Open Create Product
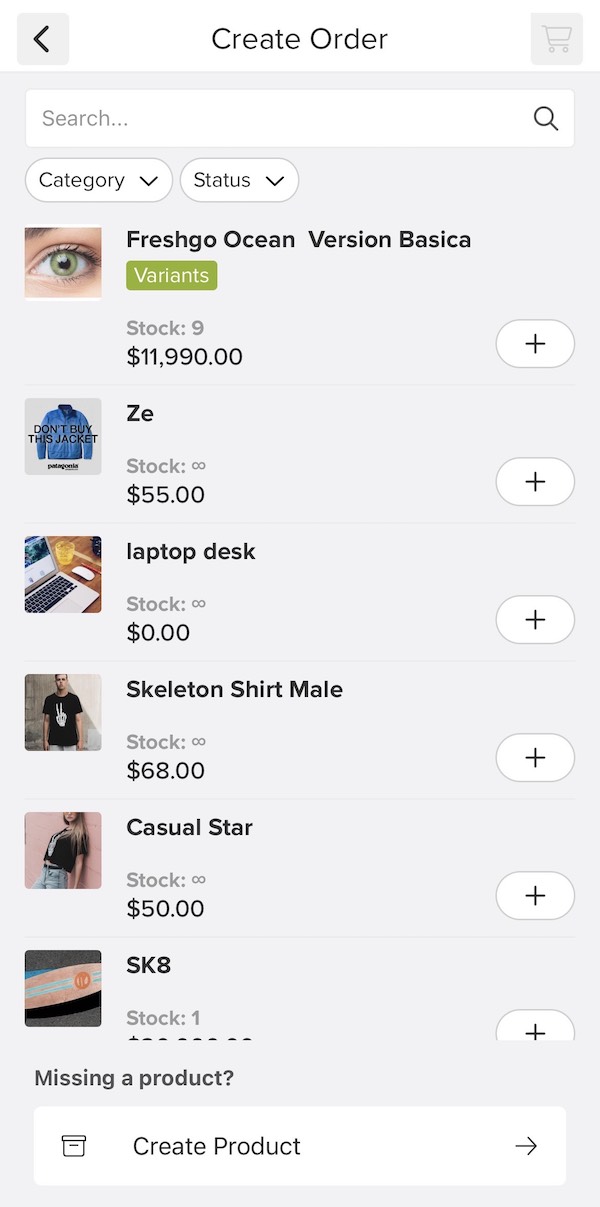The height and width of the screenshot is (1207, 600). coord(300,1146)
